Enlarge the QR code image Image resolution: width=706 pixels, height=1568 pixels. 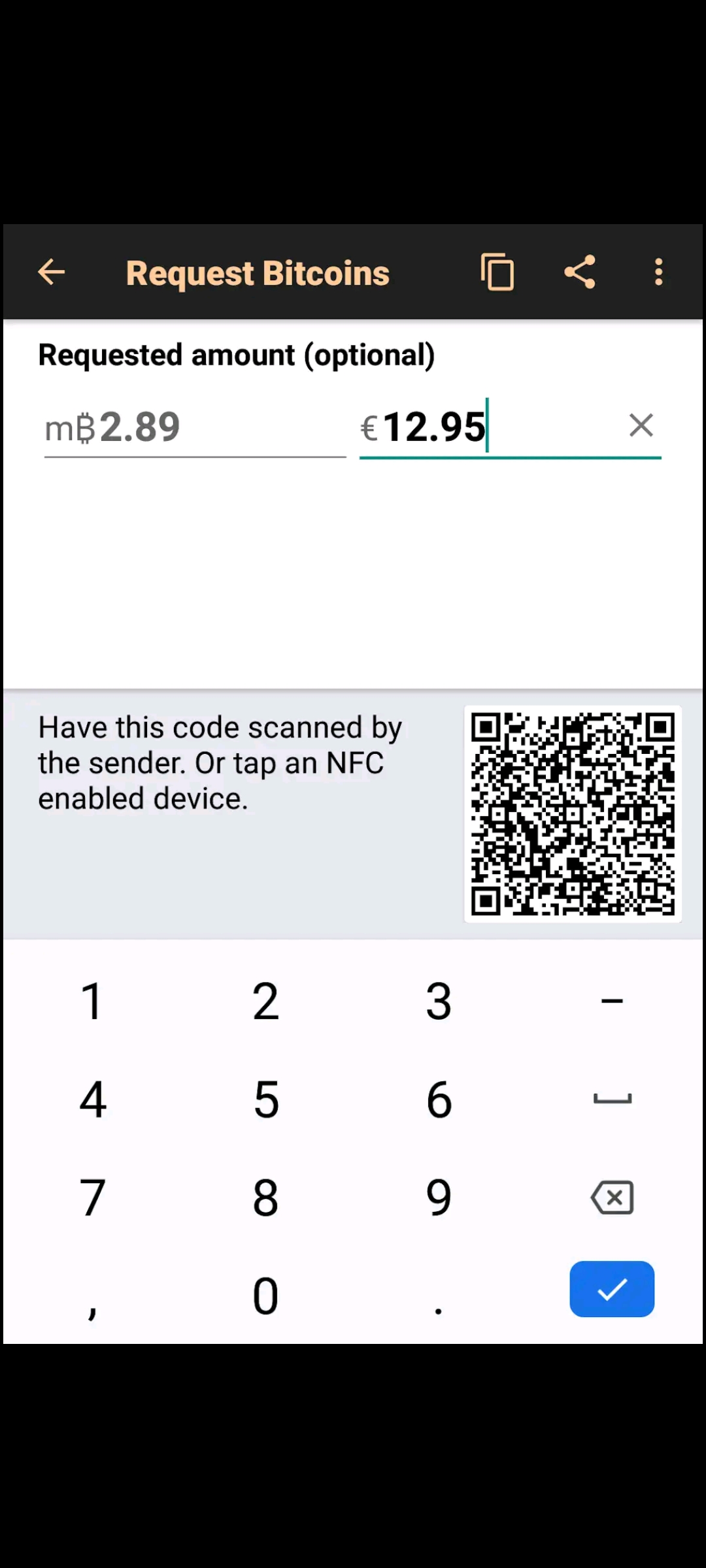point(573,814)
